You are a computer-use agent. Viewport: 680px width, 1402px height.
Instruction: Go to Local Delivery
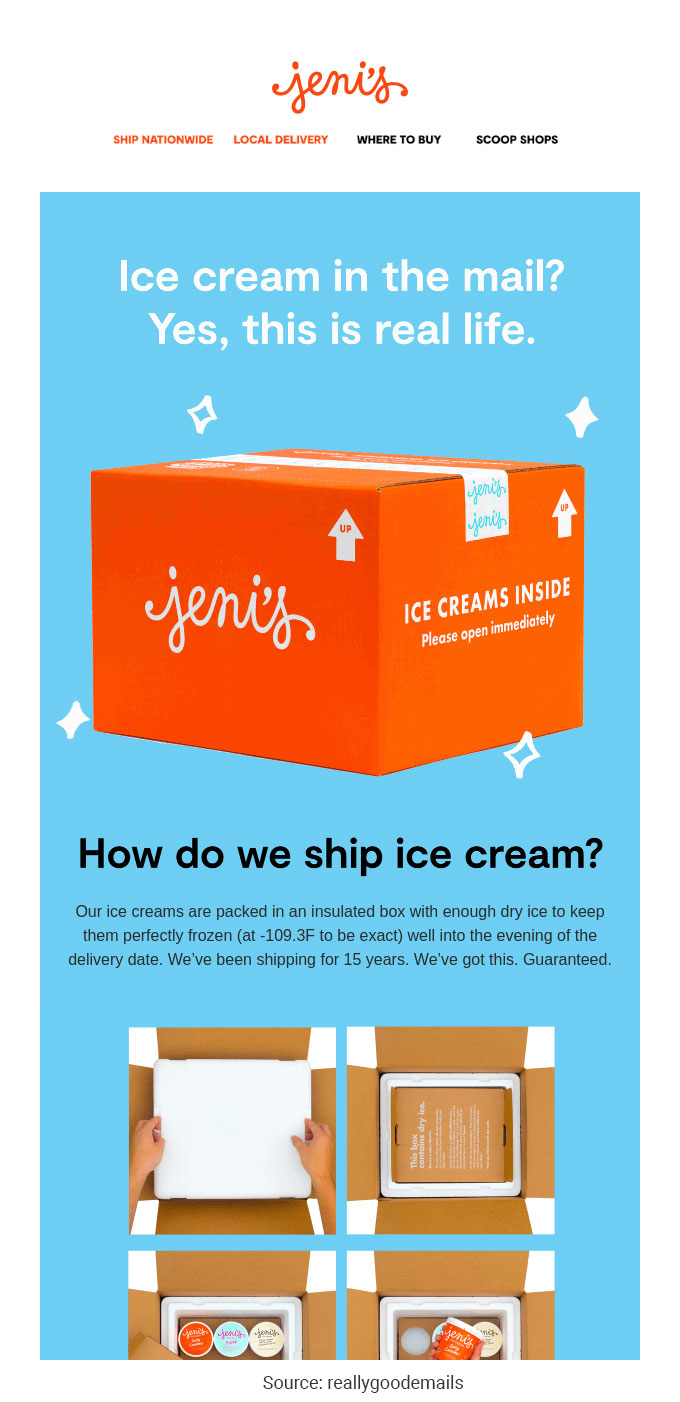[281, 140]
